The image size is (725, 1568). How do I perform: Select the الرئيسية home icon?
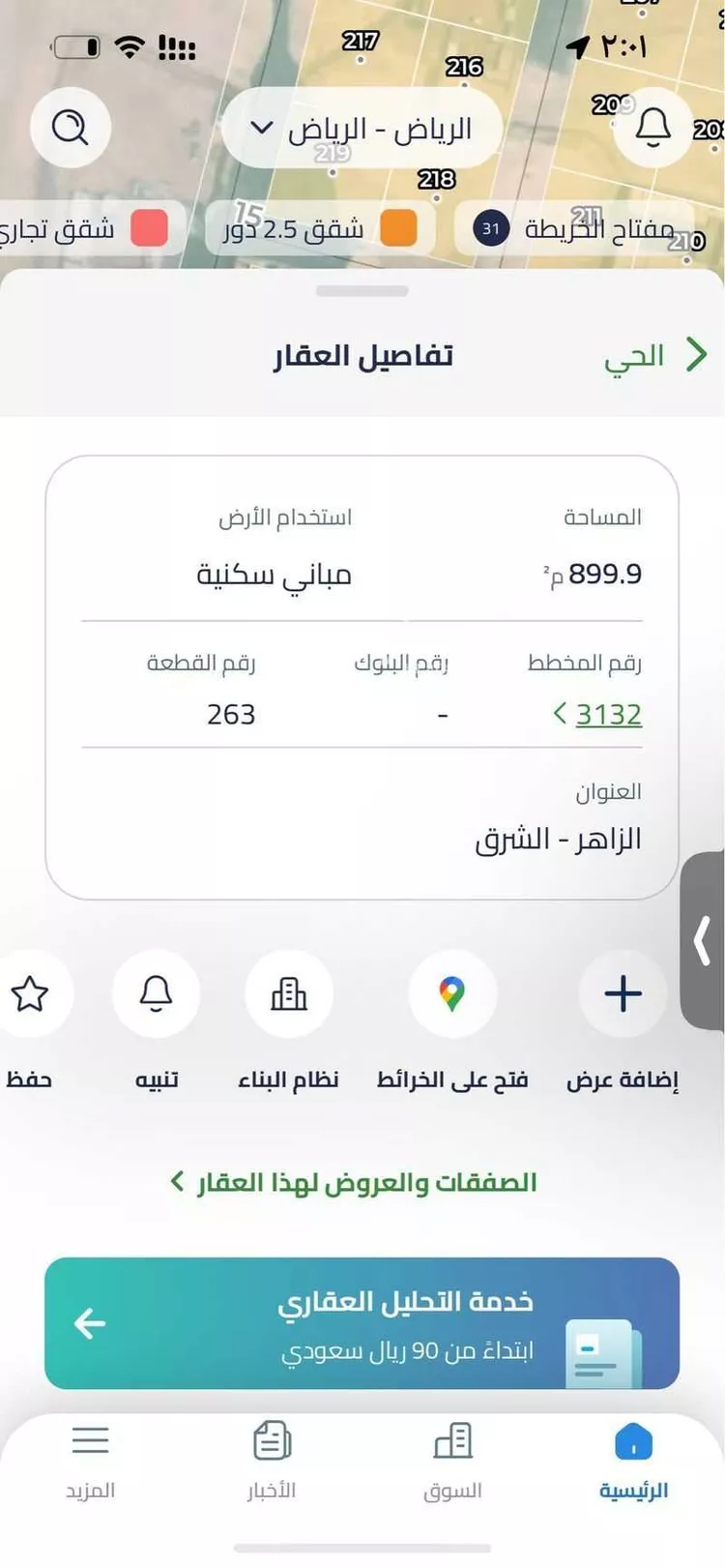pyautogui.click(x=632, y=1441)
